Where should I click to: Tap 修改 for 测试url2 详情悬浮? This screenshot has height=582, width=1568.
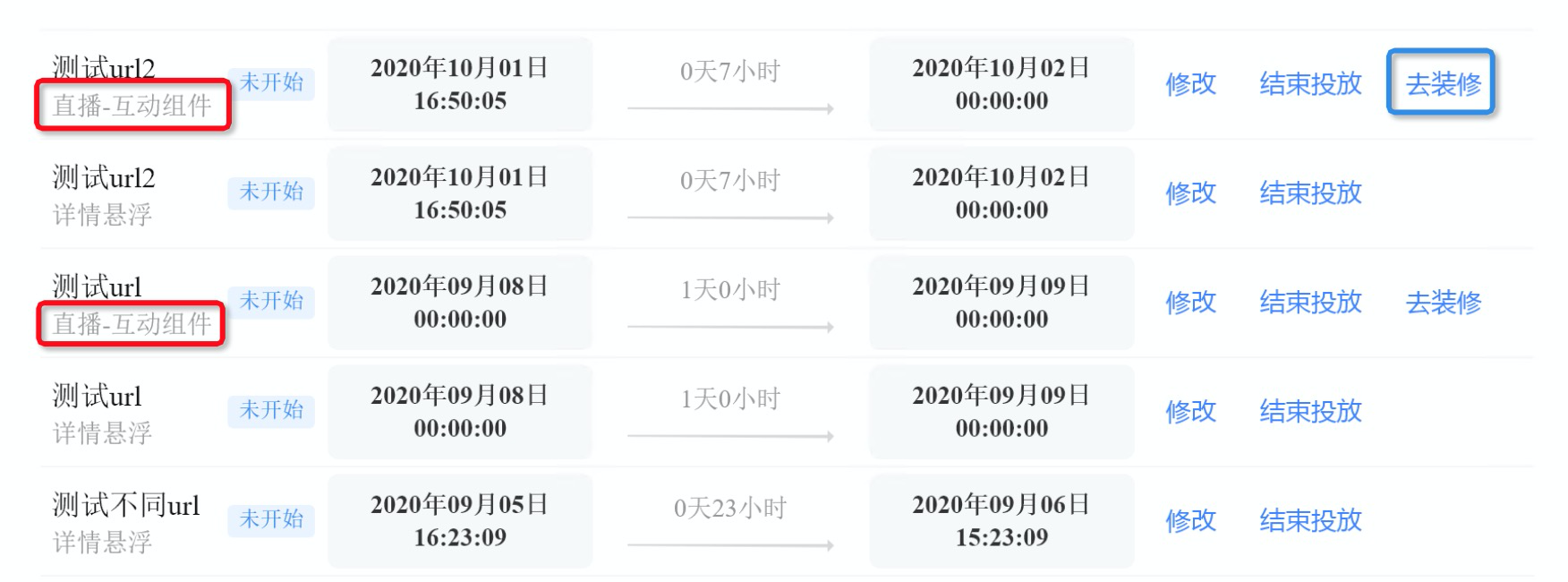pyautogui.click(x=1190, y=193)
